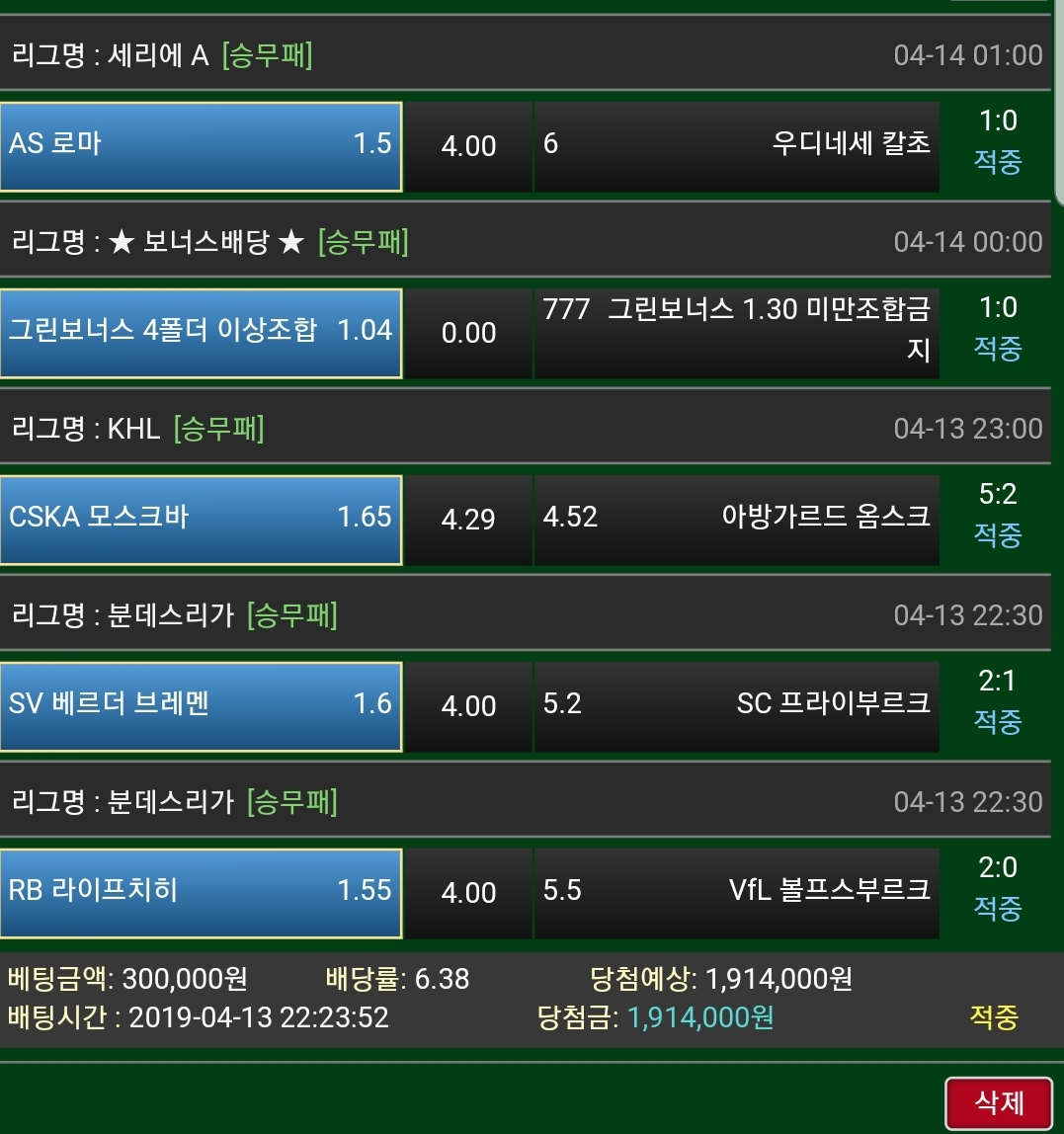Tap the 삭제 button to delete bet record
Image resolution: width=1064 pixels, height=1134 pixels.
coord(999,1102)
